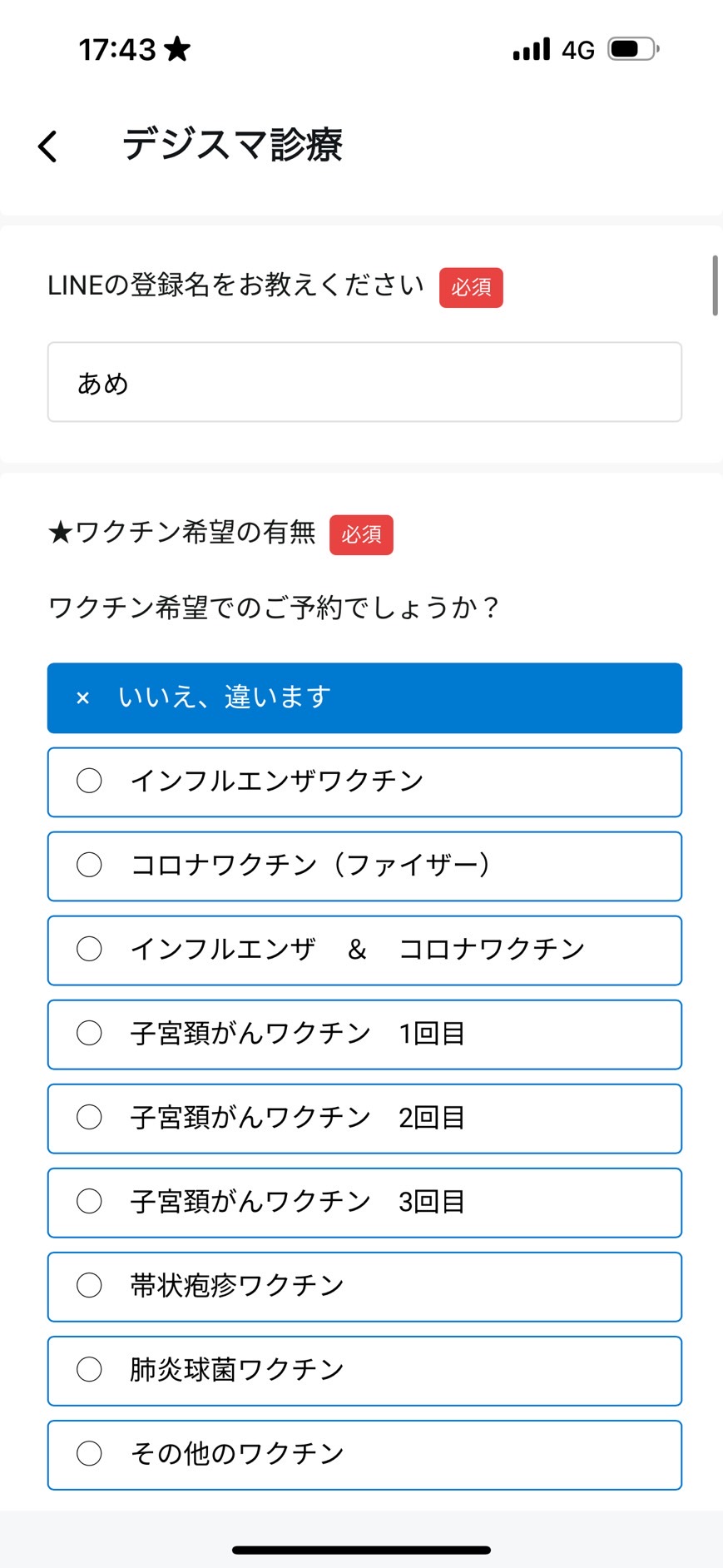Go back using the top-left arrow
Screen dimensions: 723x1568
48,146
